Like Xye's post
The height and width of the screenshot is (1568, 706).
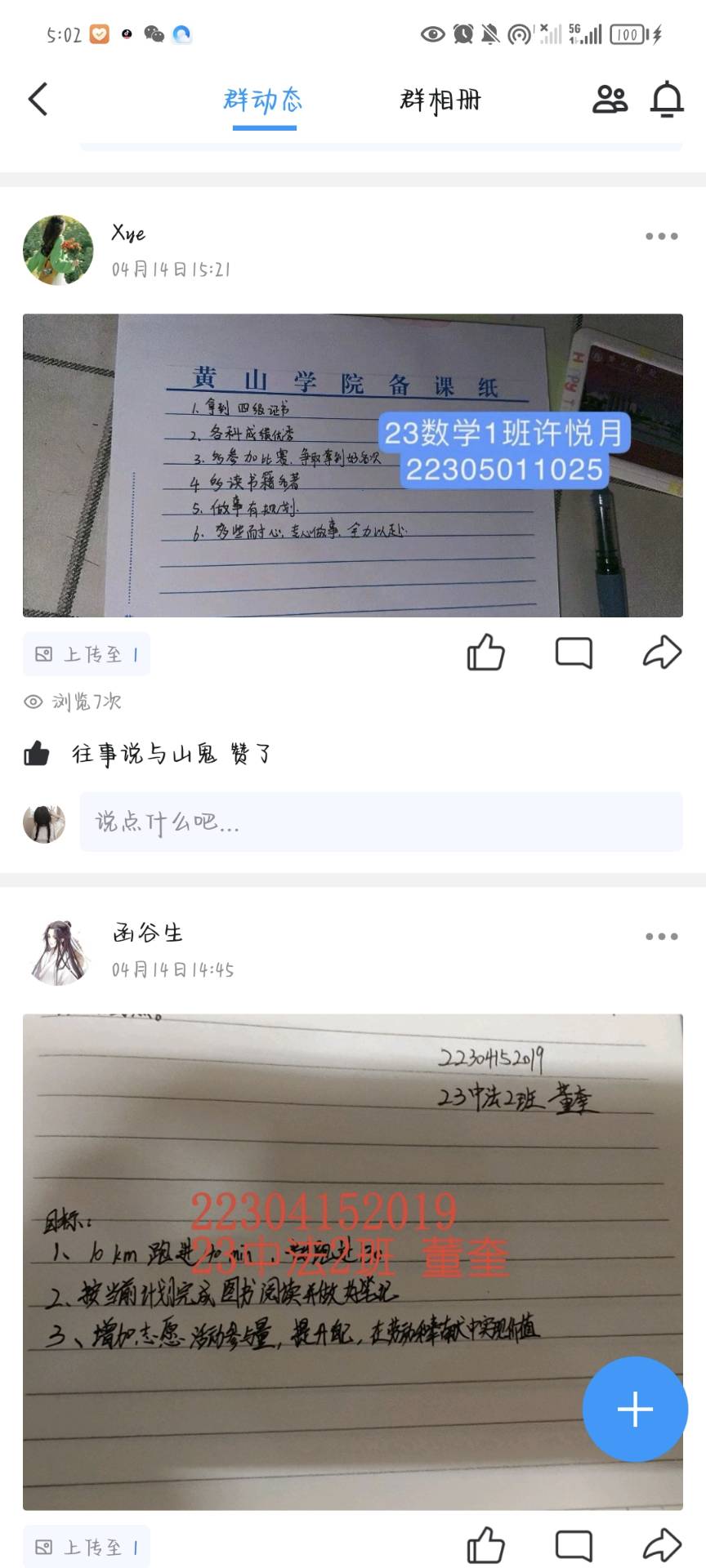pos(485,653)
